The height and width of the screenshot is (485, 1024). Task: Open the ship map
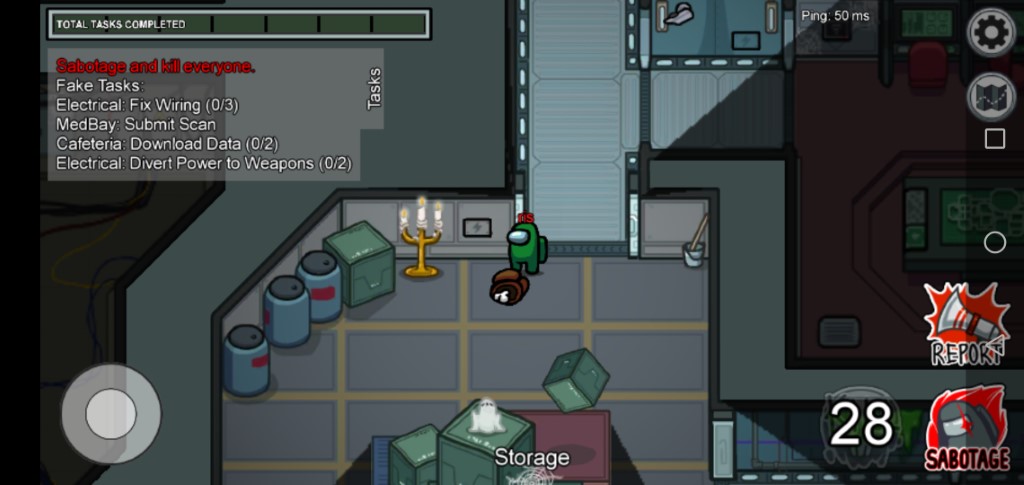coord(991,96)
